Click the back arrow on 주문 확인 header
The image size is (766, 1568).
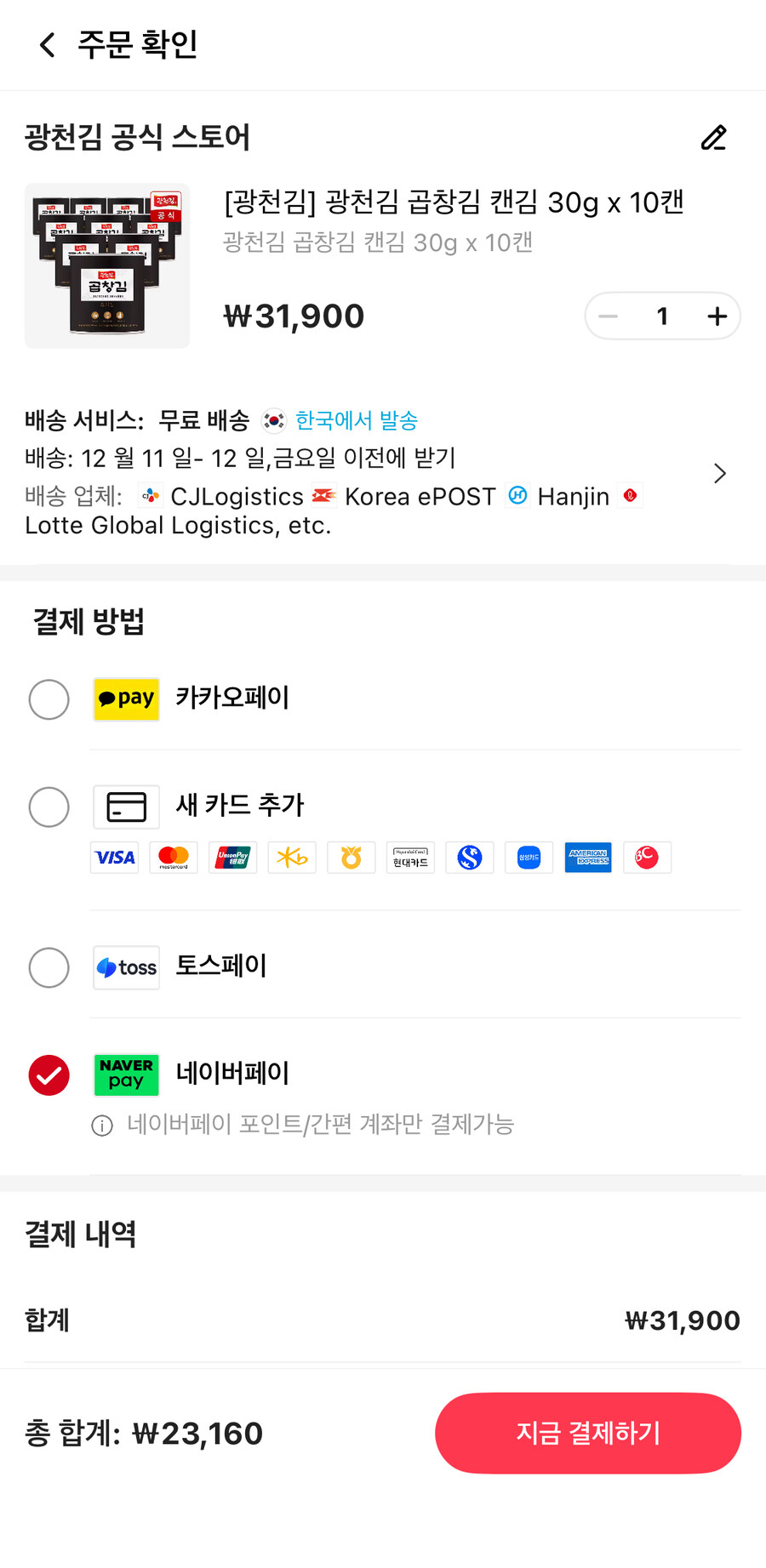[45, 45]
